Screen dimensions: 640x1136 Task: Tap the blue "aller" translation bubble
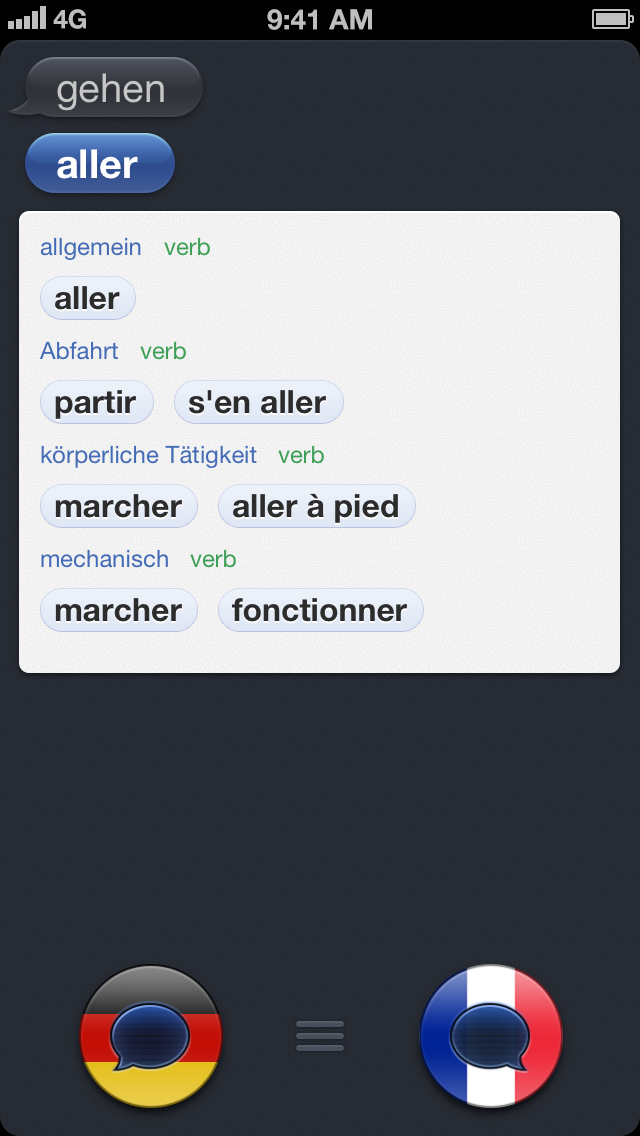click(99, 164)
